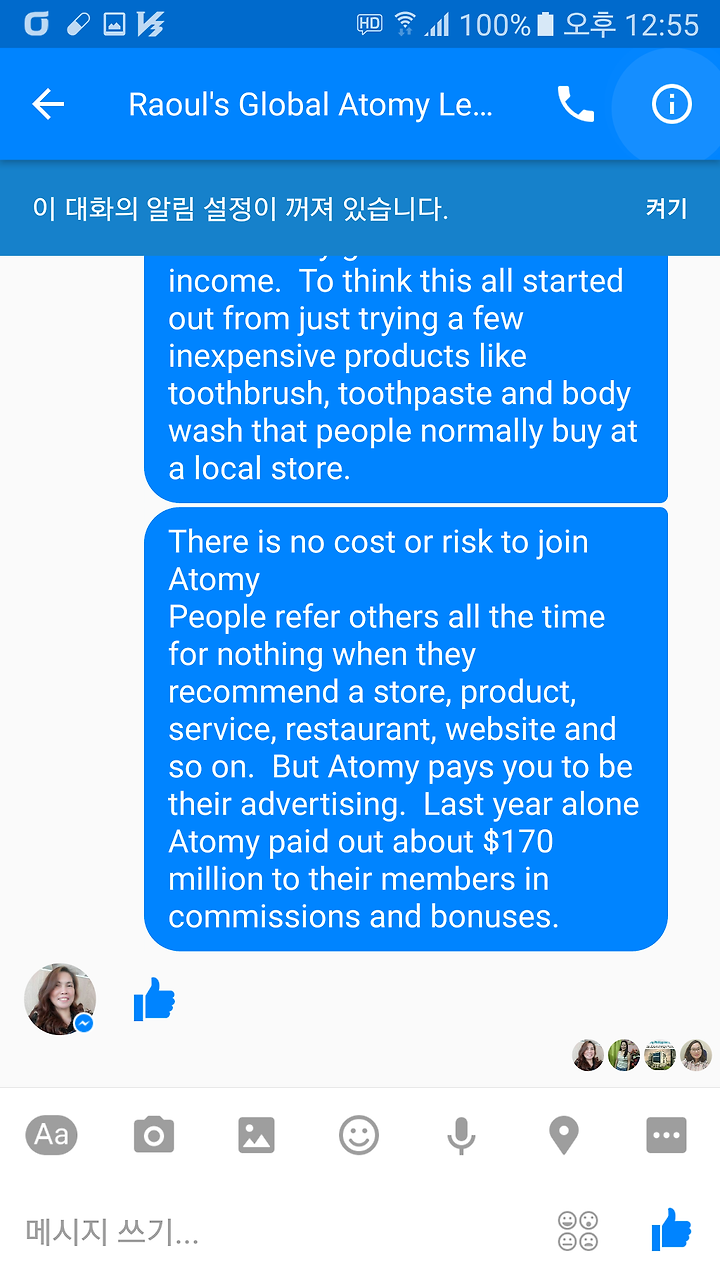720x1279 pixels.
Task: Tap the microphone to record voice
Action: point(461,1136)
